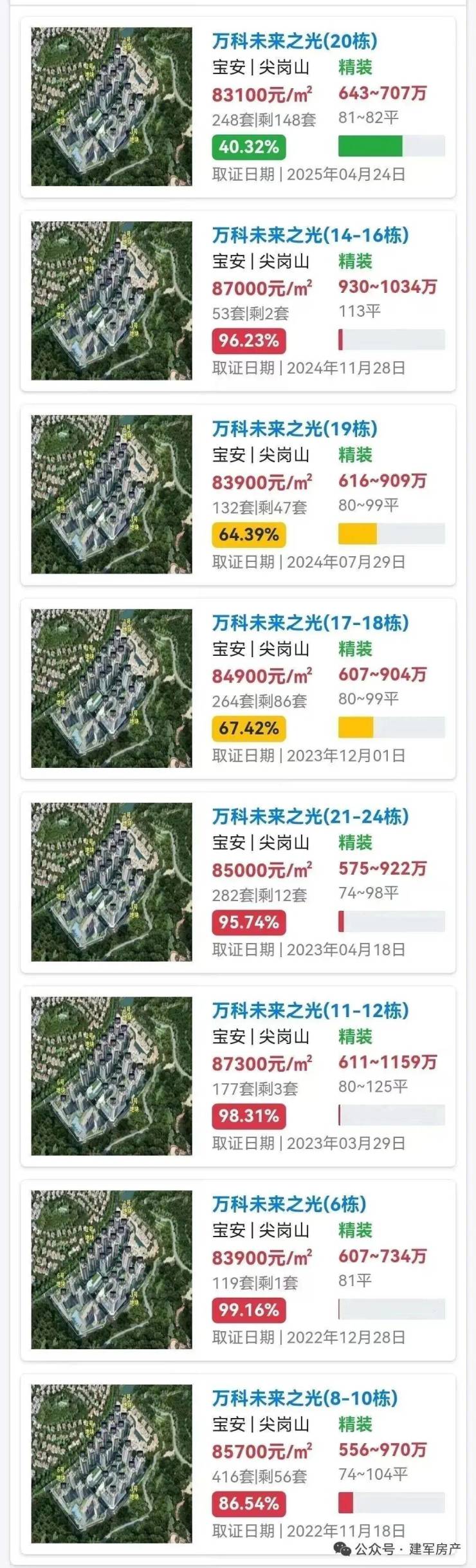Screen dimensions: 476x1568
Task: View details for 万科未来之光(19栋)
Action: (238, 494)
